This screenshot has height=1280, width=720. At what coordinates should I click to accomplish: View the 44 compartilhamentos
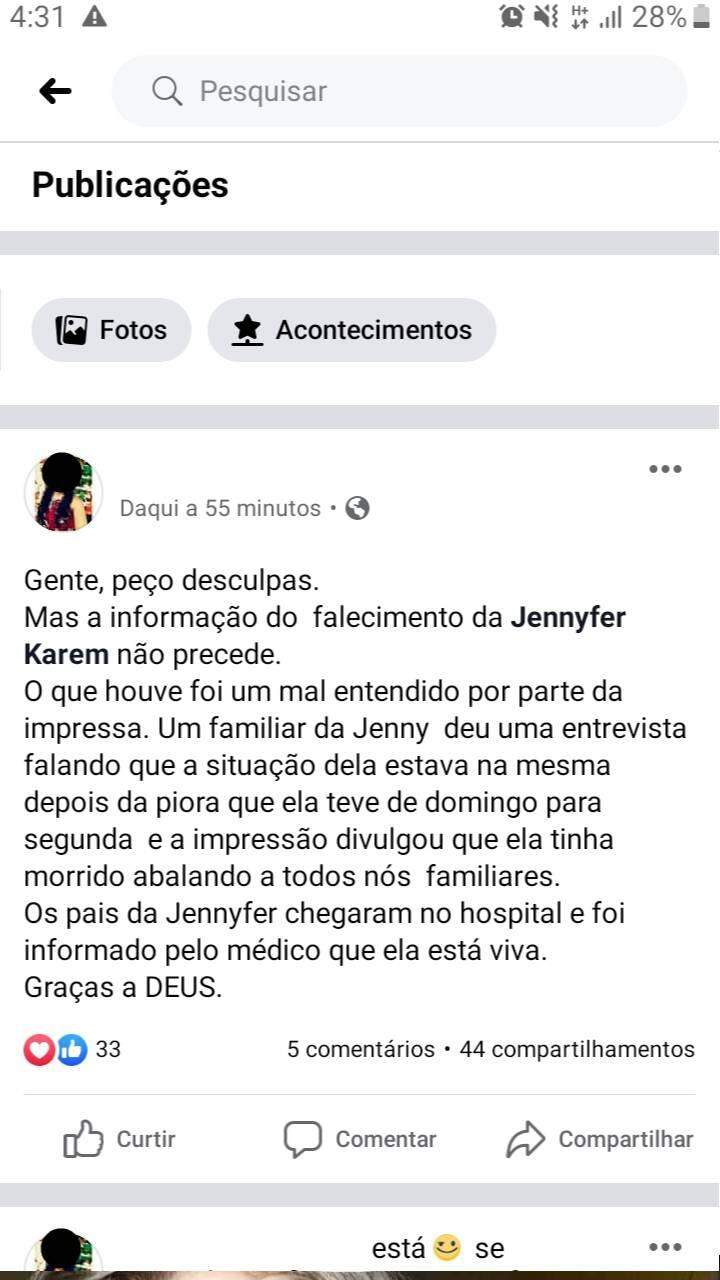click(577, 1049)
